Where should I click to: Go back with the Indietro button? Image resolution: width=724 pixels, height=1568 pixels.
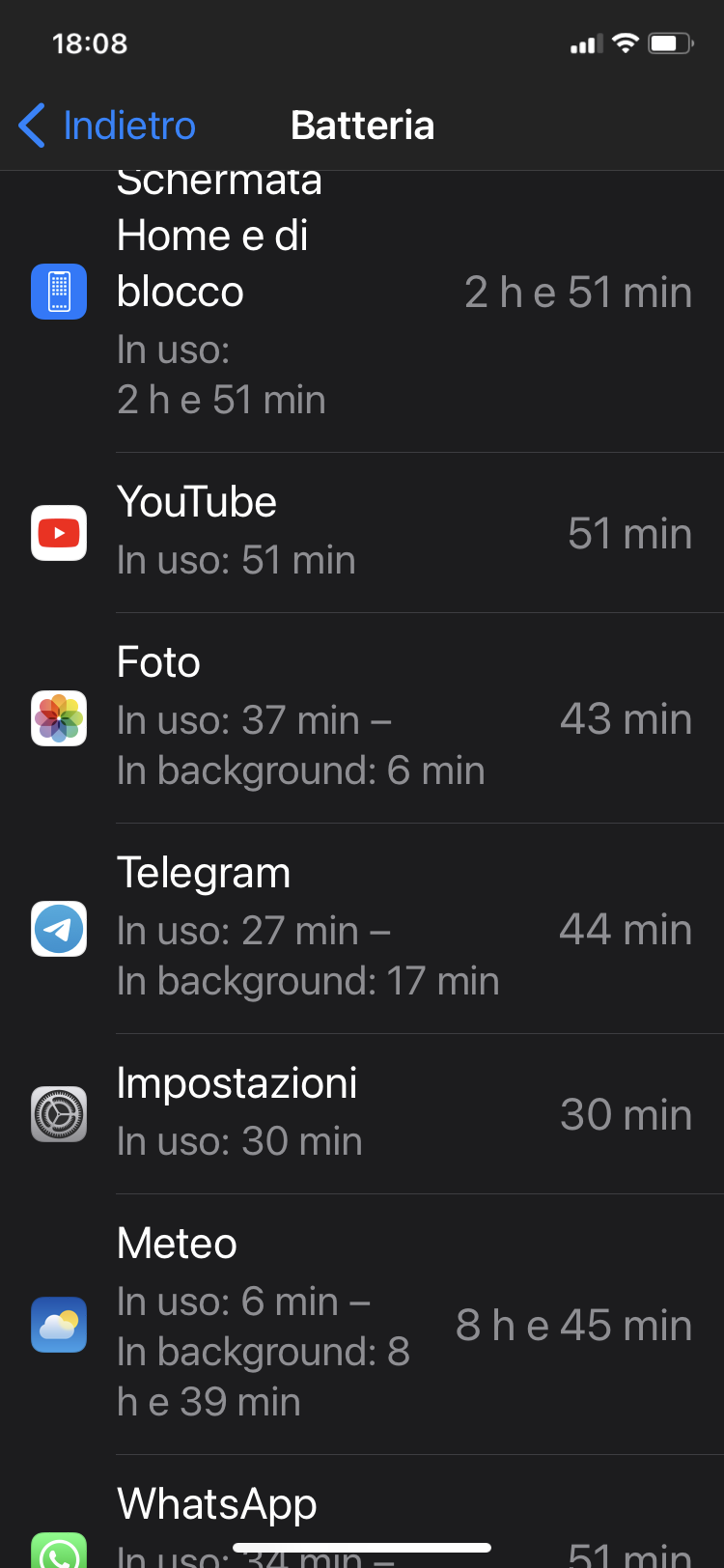[x=108, y=126]
